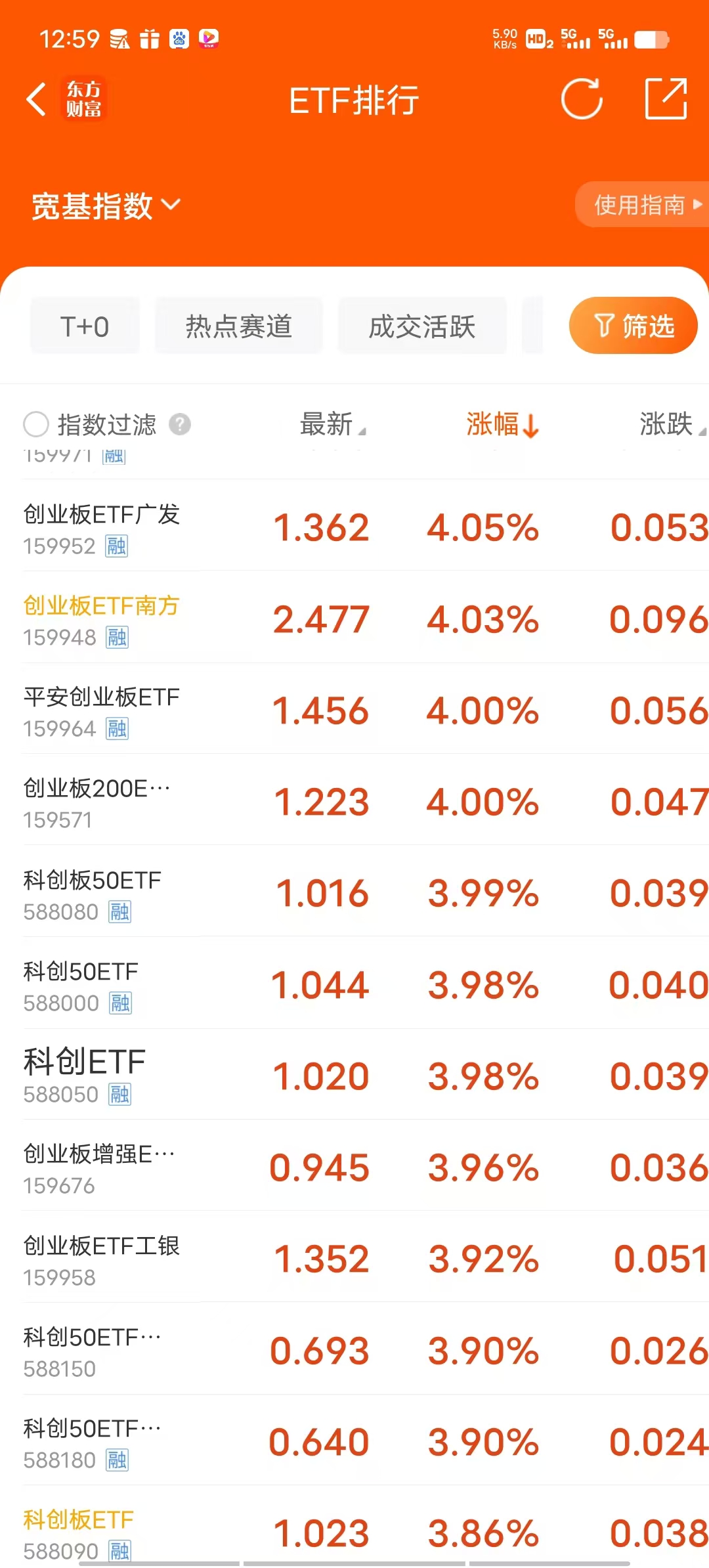Select the 热点赛道 chip

pos(238,326)
